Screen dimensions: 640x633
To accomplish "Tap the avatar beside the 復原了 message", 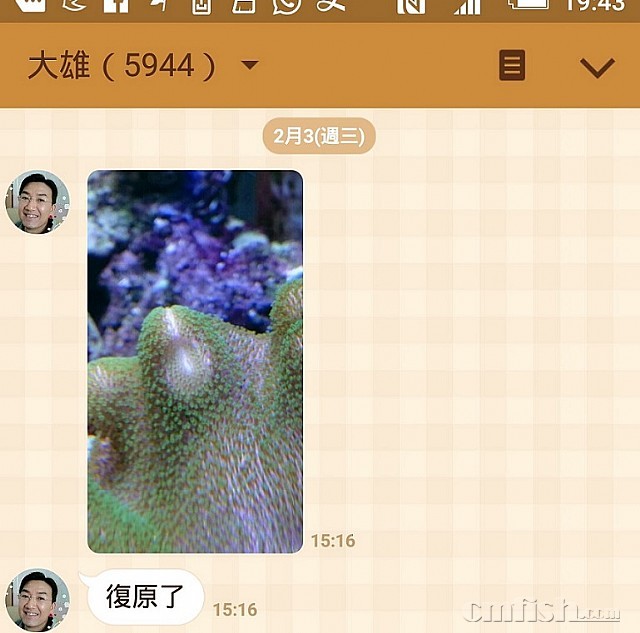I will tap(38, 600).
